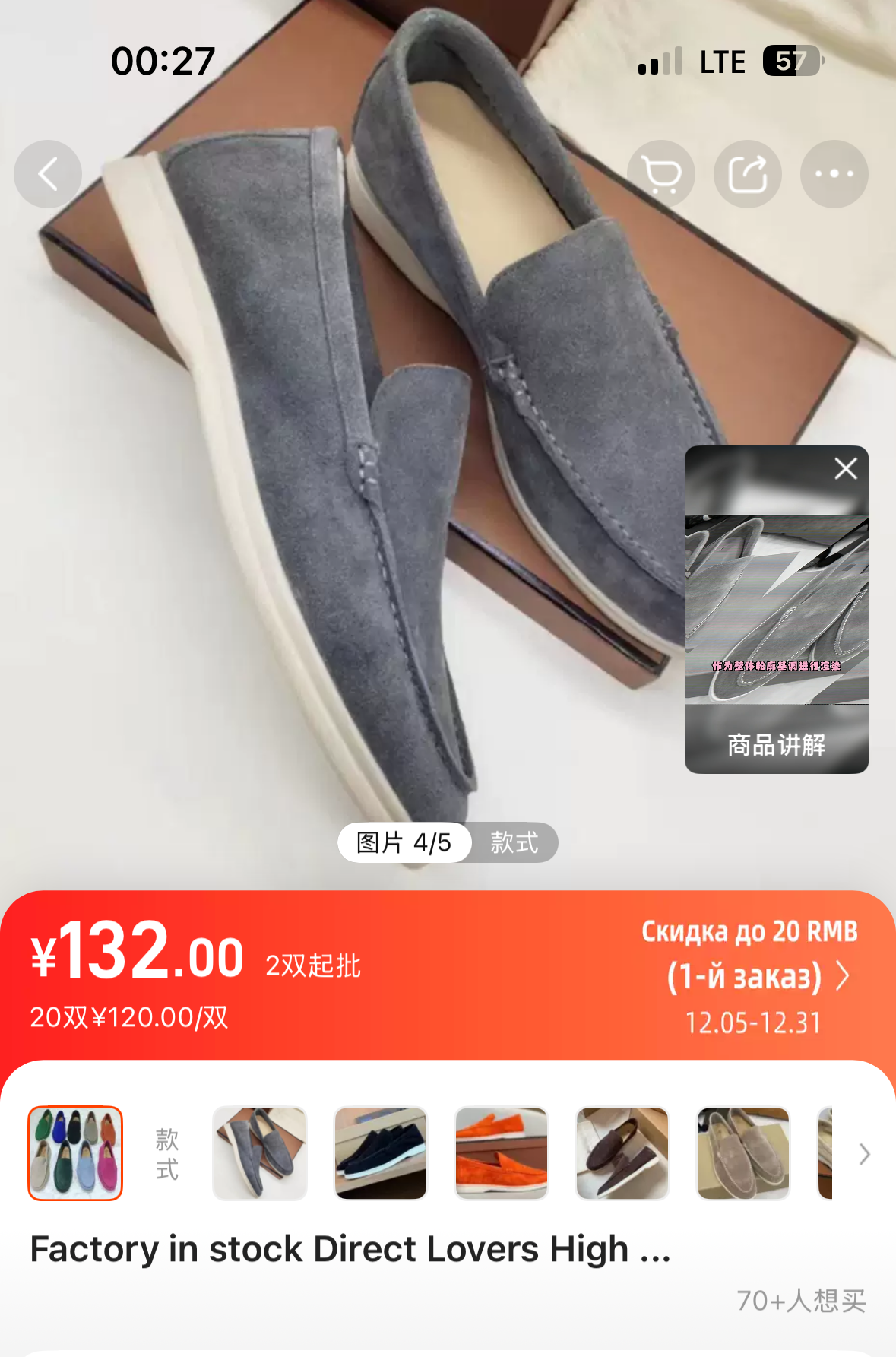Choose the dark brown style thumbnail

click(622, 1153)
